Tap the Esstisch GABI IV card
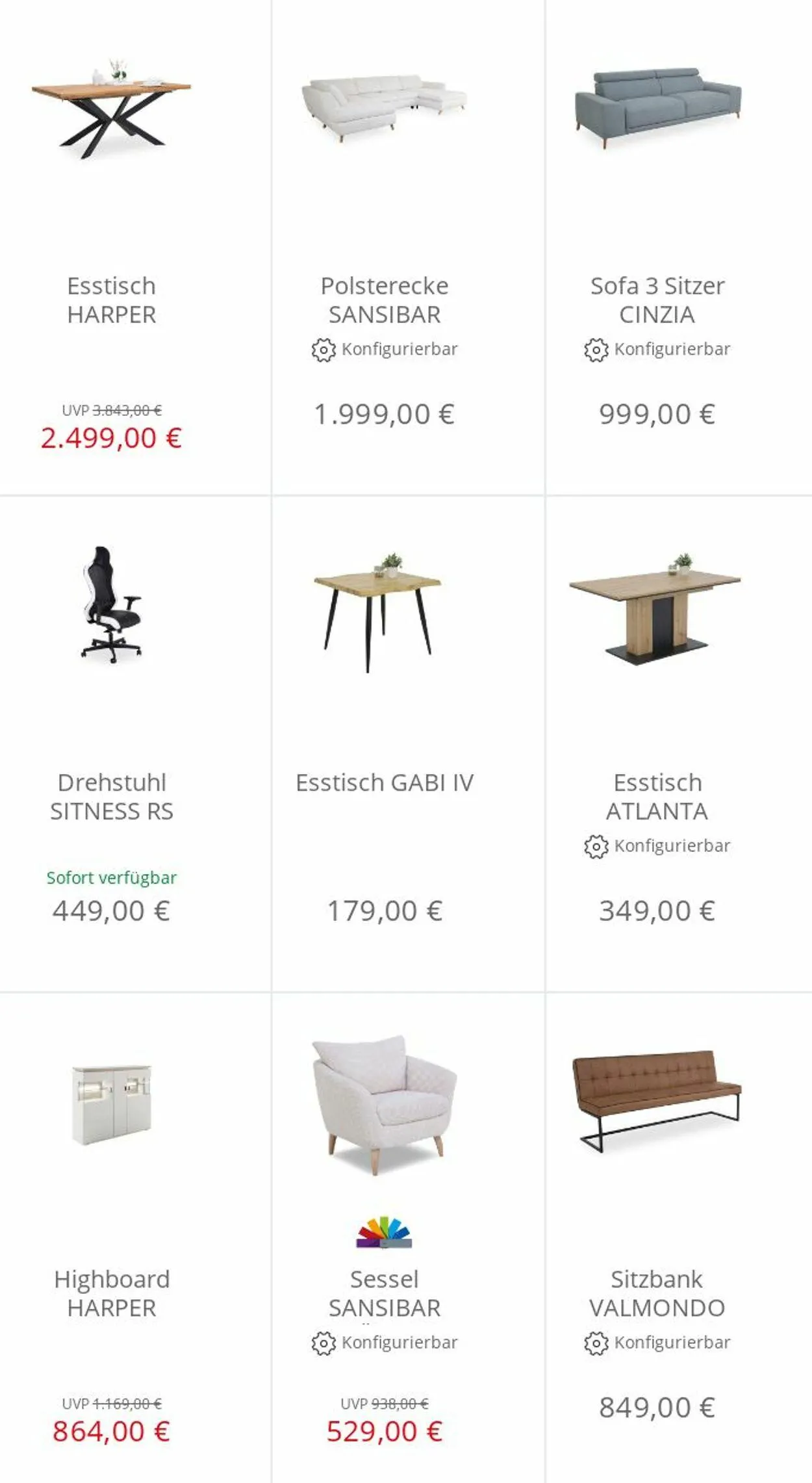This screenshot has height=1483, width=812. click(x=408, y=743)
